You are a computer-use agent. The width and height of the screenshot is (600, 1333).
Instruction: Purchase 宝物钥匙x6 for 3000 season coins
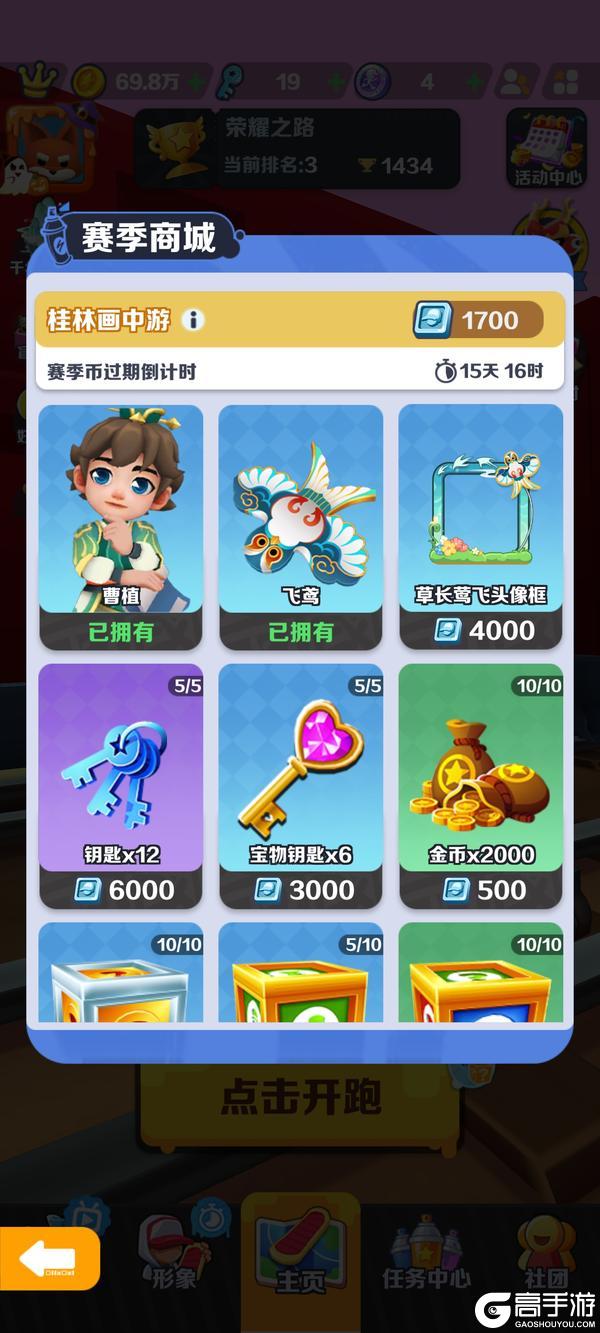coord(300,889)
